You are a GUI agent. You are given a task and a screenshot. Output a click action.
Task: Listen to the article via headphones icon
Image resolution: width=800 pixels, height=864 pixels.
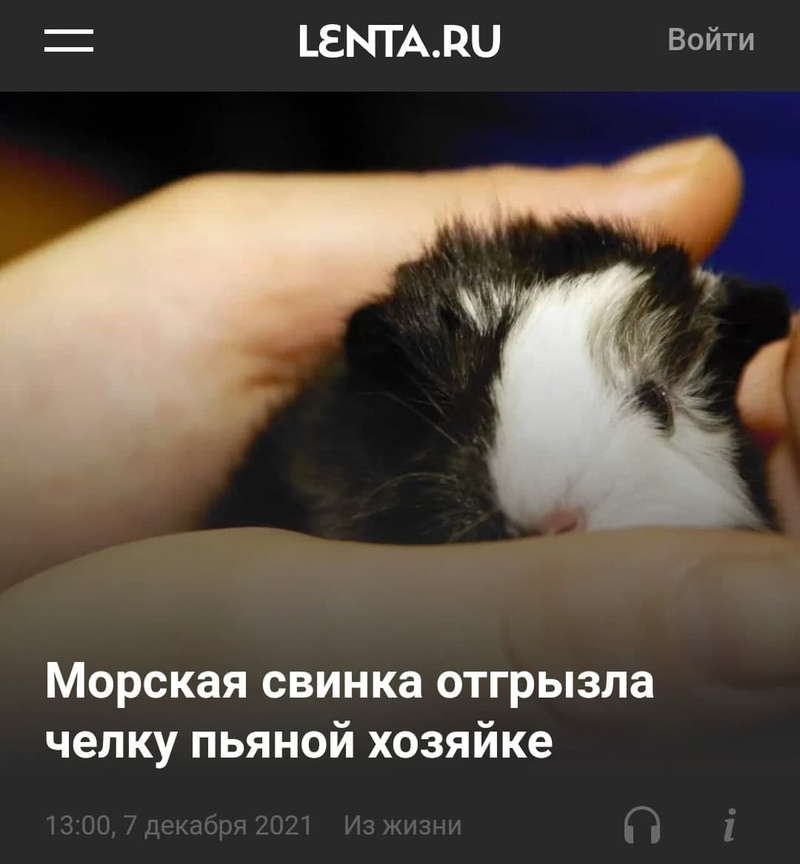click(x=642, y=826)
